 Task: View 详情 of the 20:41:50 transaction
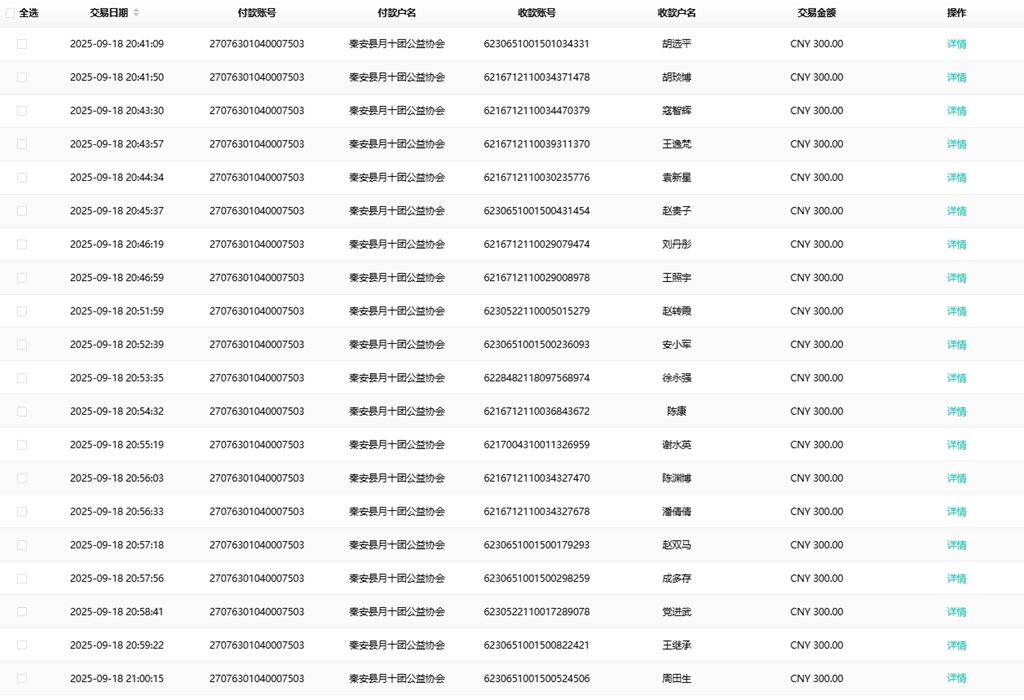tap(956, 77)
